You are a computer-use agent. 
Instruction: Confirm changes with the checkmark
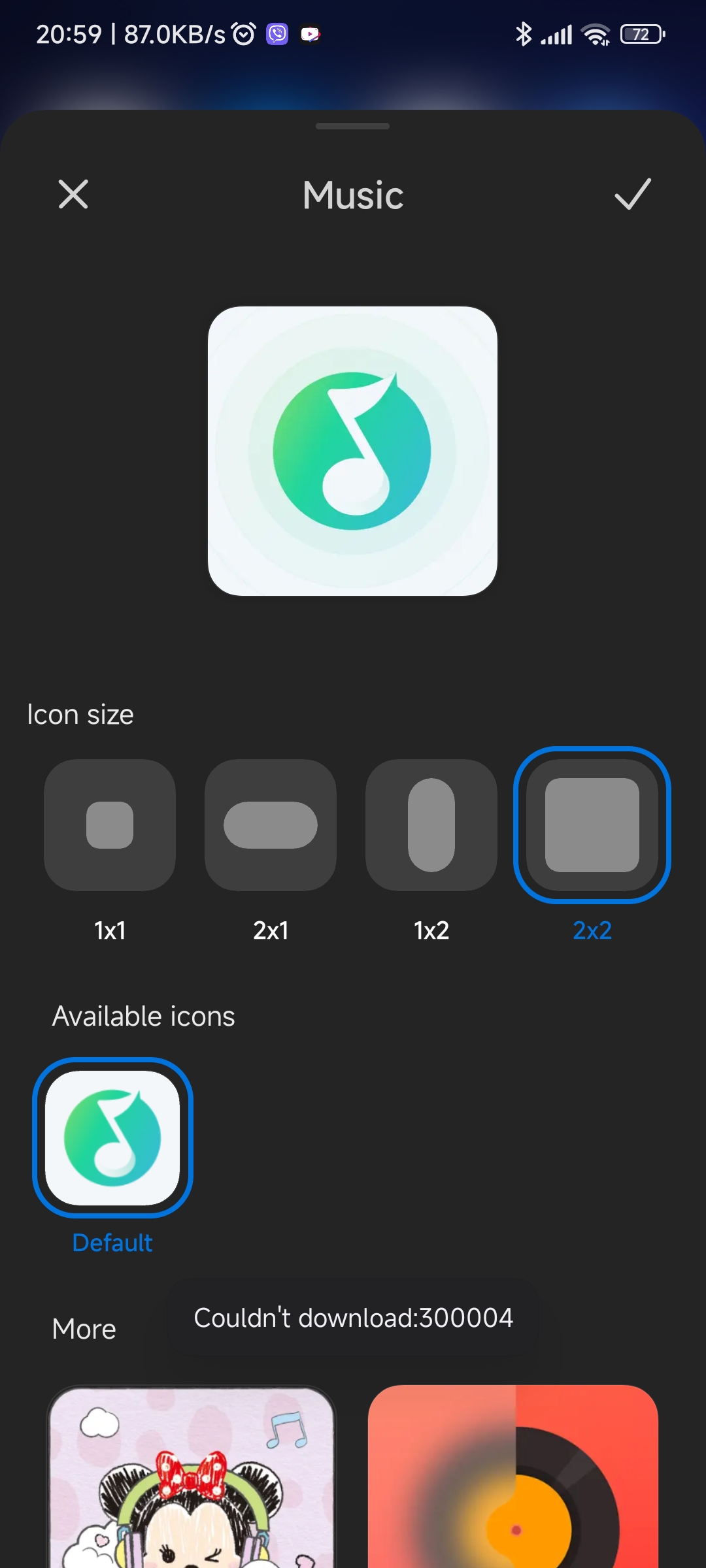633,194
